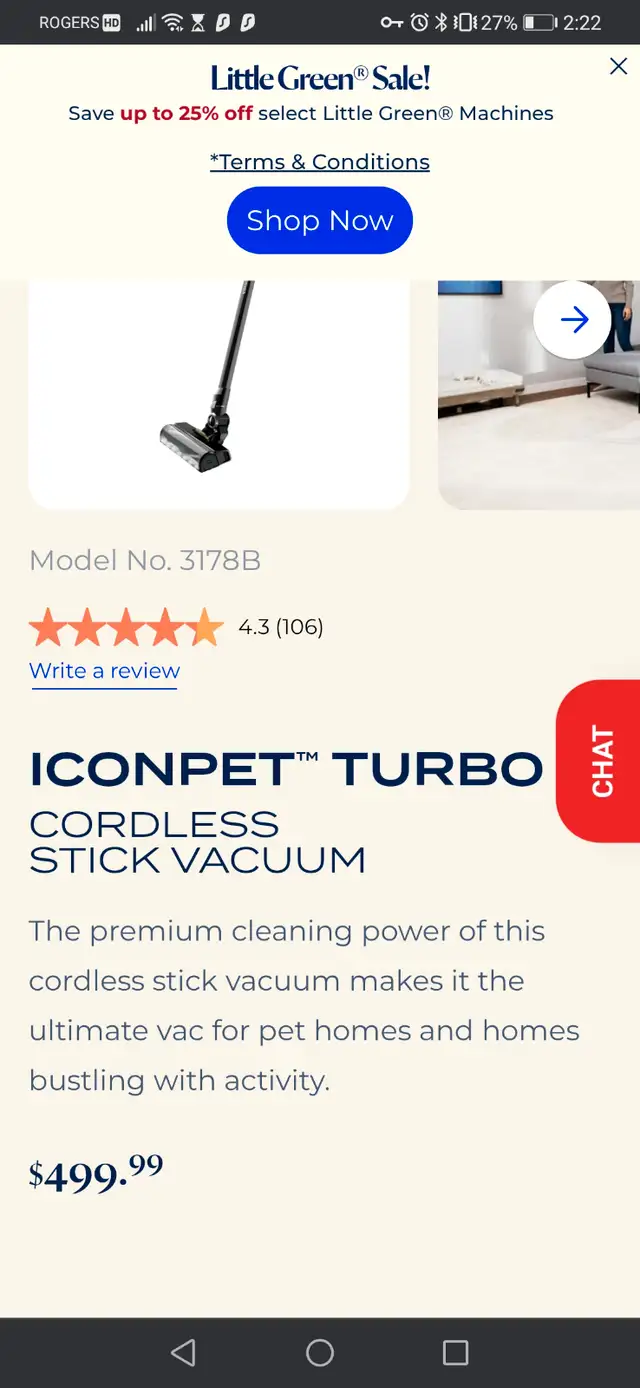
Task: Close the Little Green Sale banner
Action: point(618,67)
